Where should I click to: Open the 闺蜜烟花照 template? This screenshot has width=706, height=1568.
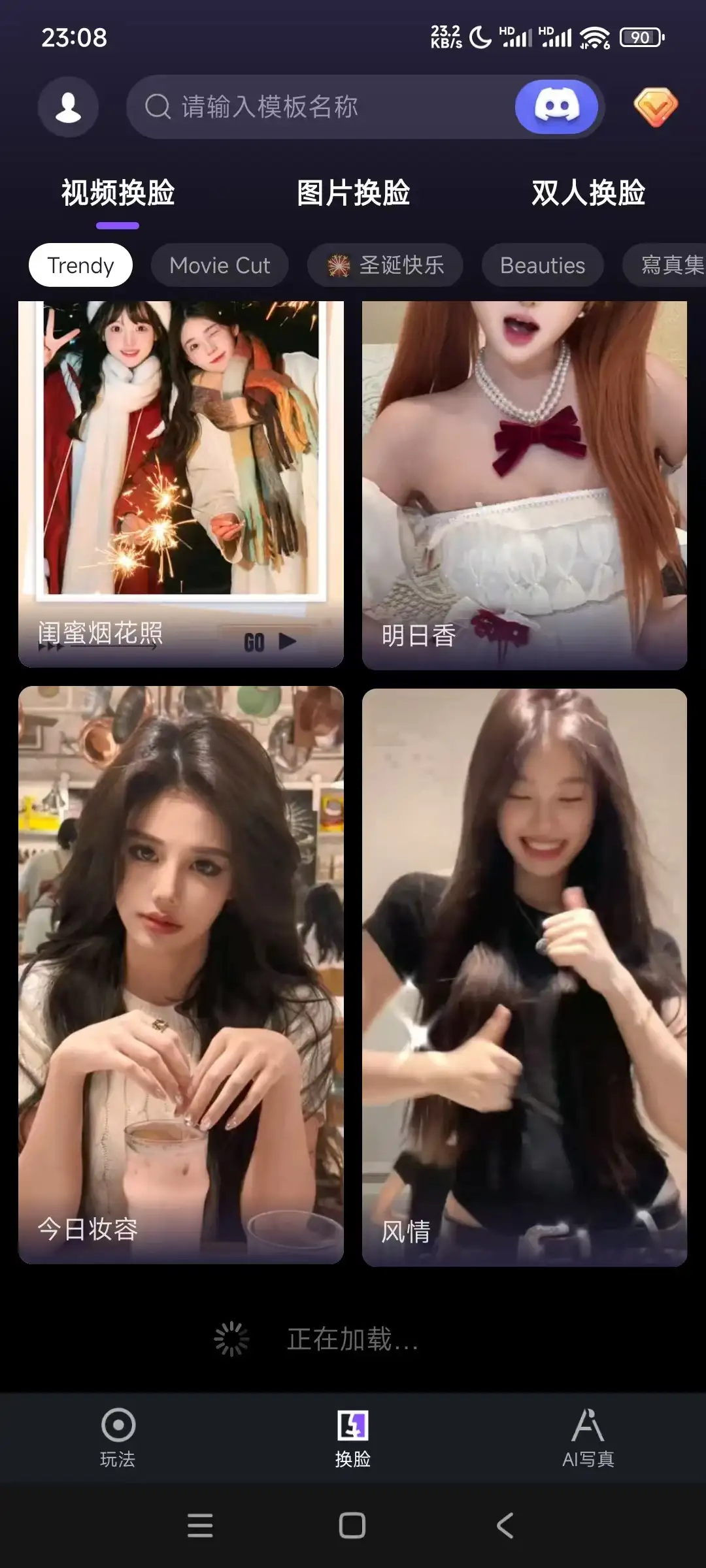181,483
